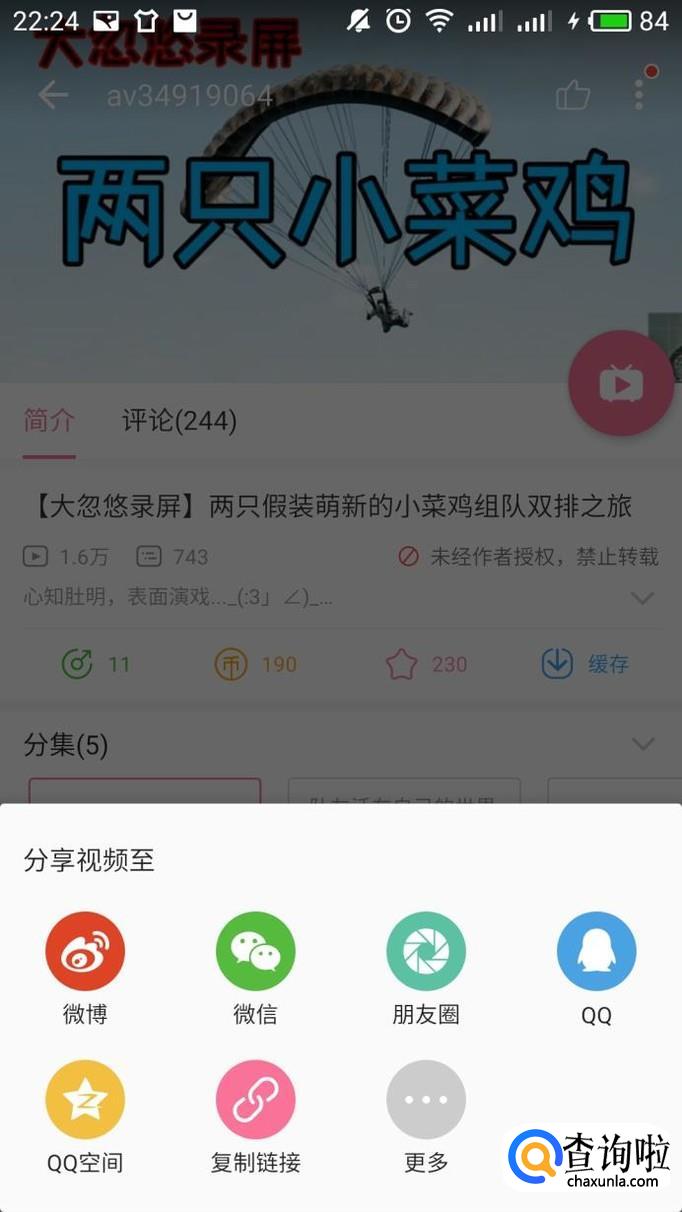
Task: Share to WeChat Moments (朋友圈)
Action: pyautogui.click(x=426, y=951)
